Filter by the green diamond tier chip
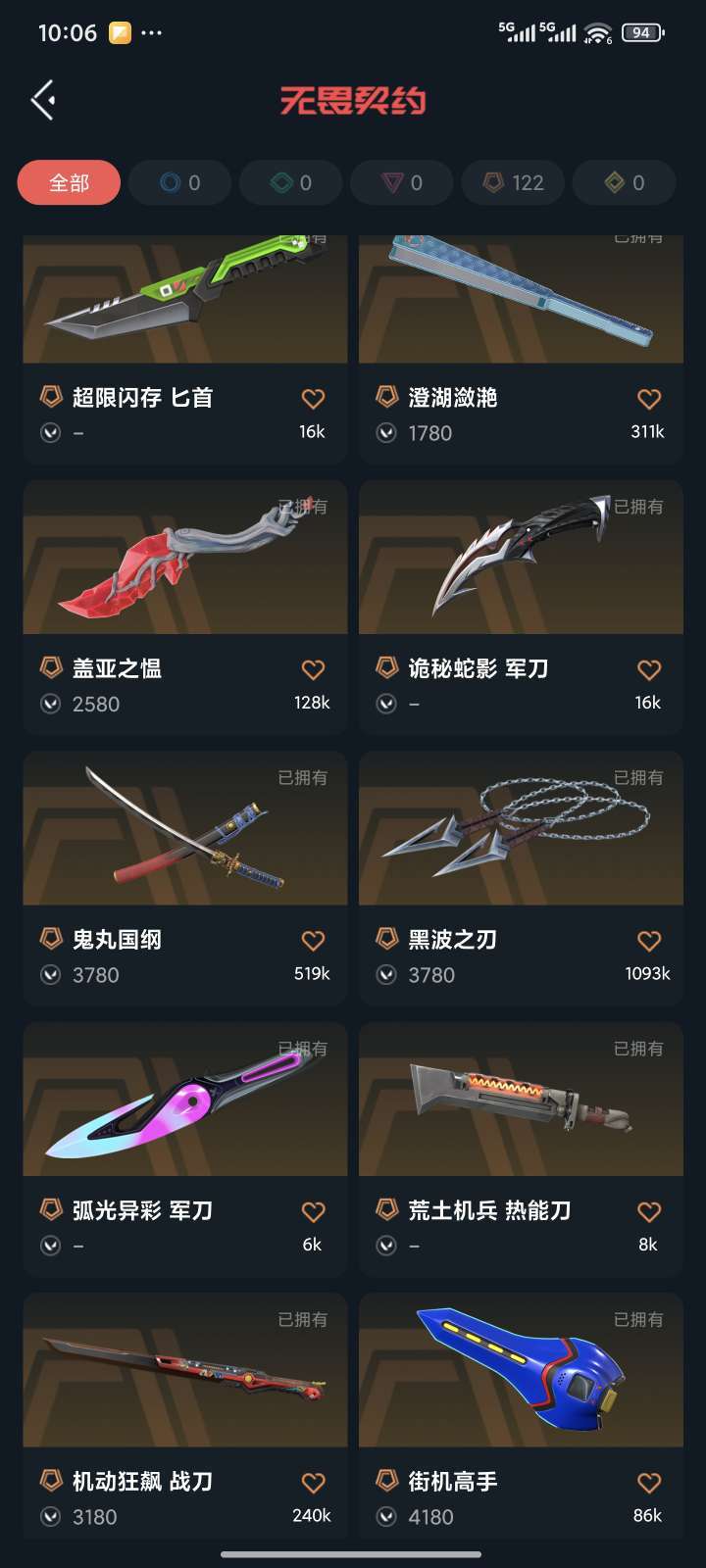The height and width of the screenshot is (1568, 706). coord(290,182)
